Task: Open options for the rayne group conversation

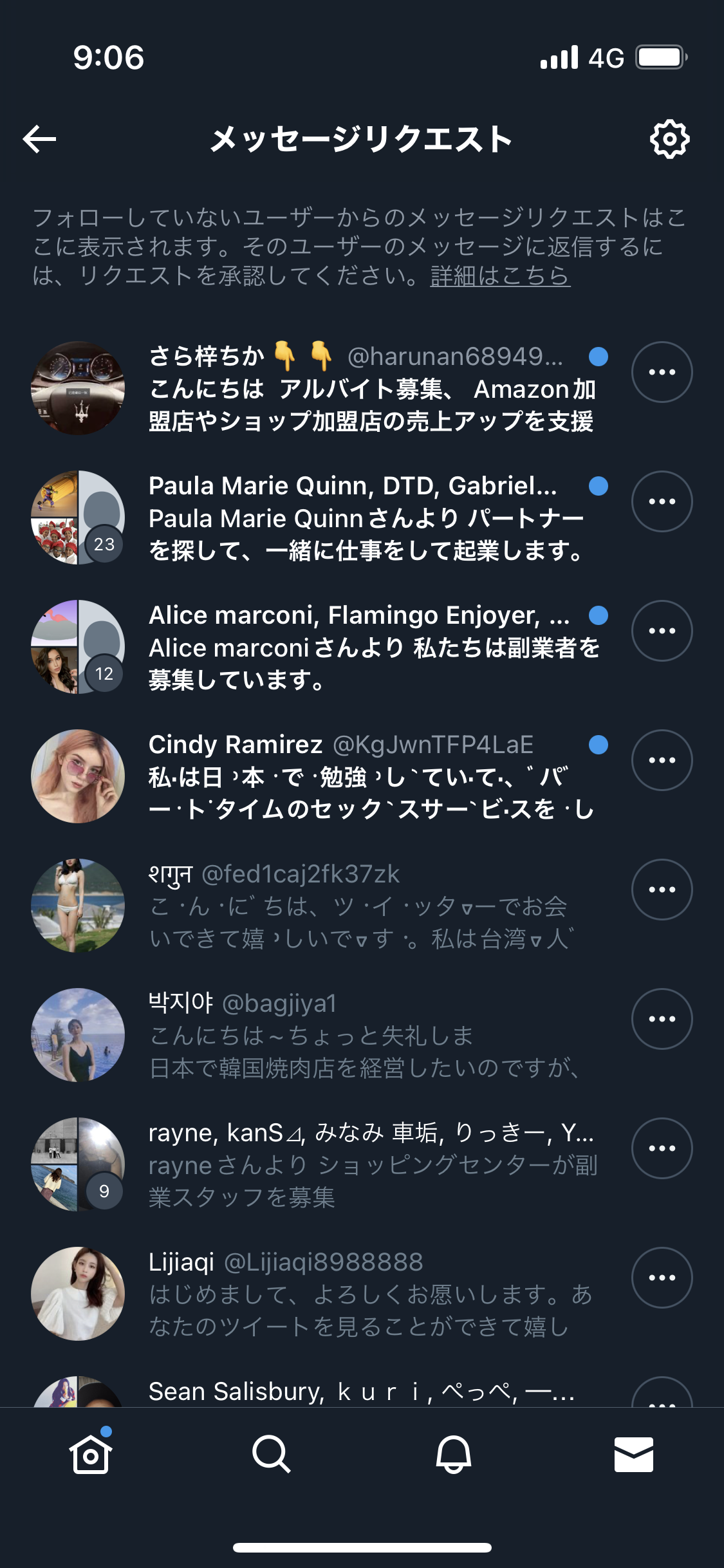Action: 661,1149
